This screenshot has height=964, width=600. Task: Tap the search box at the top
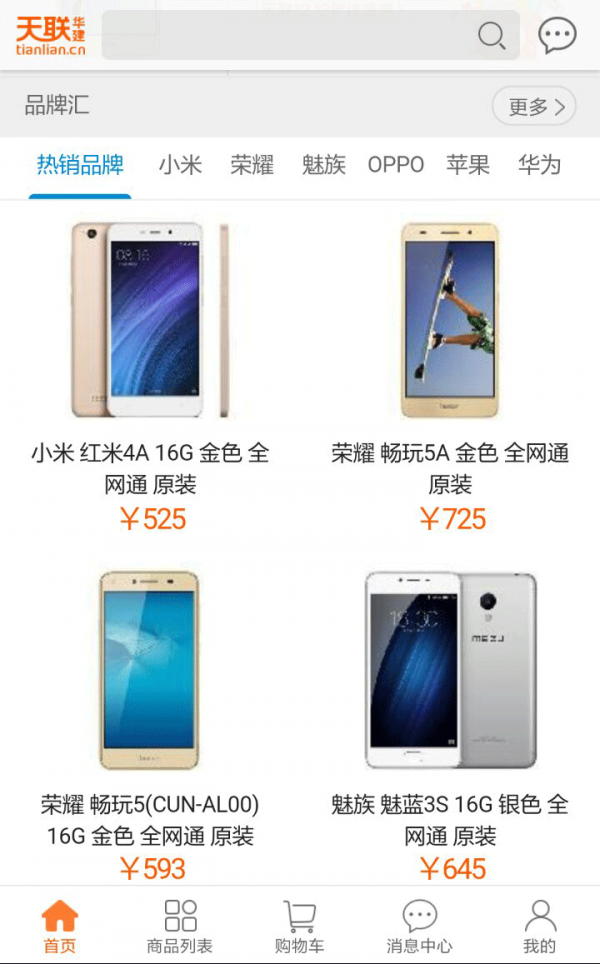310,35
